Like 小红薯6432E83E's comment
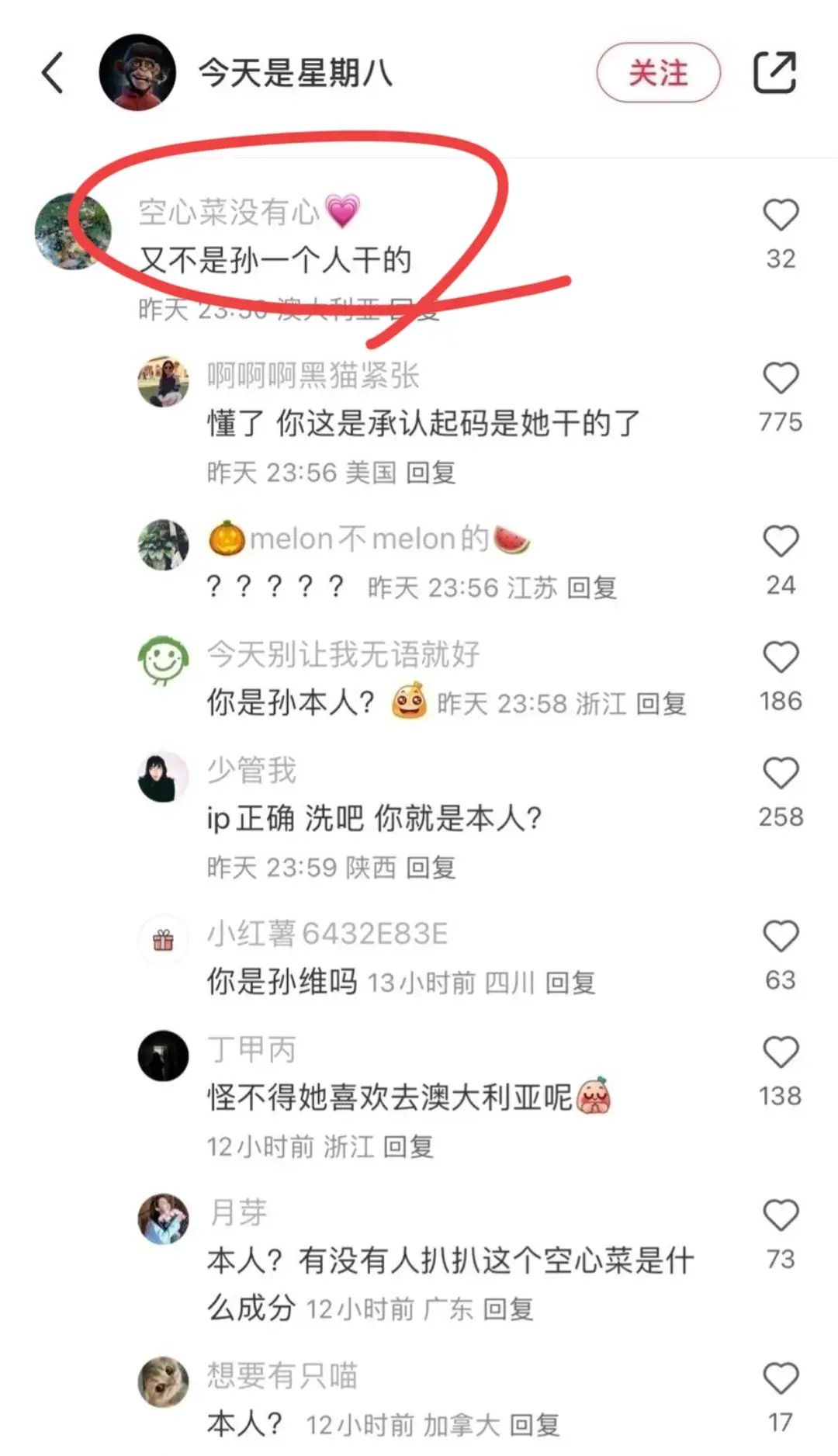The image size is (838, 1456). pyautogui.click(x=780, y=937)
